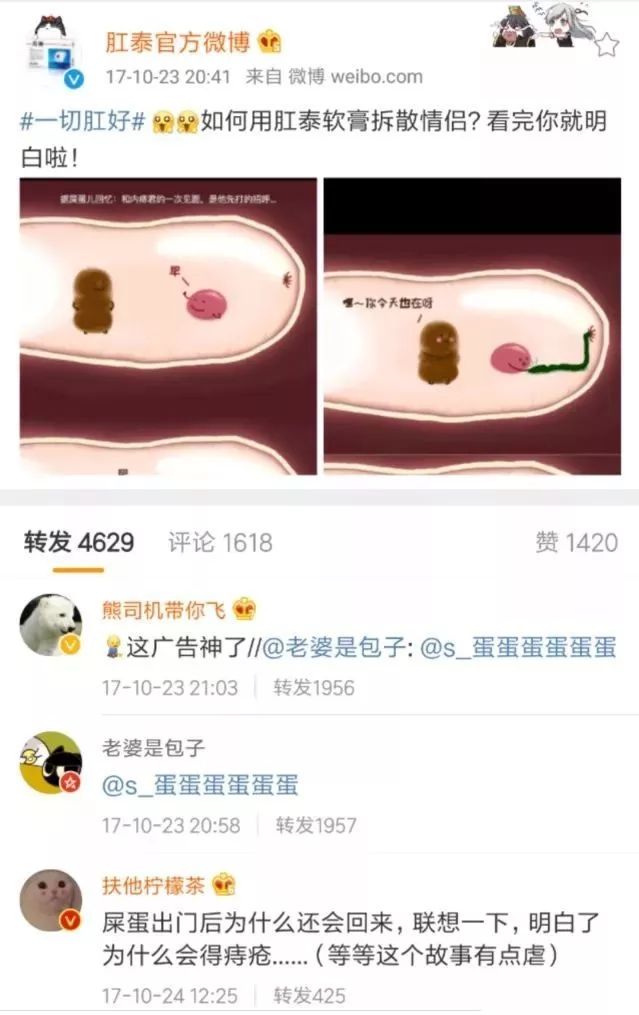Open @s_蛋蛋蛋蛋蛋蛋 mention in 老婆是包子's repost
The image size is (639, 1015).
point(200,785)
